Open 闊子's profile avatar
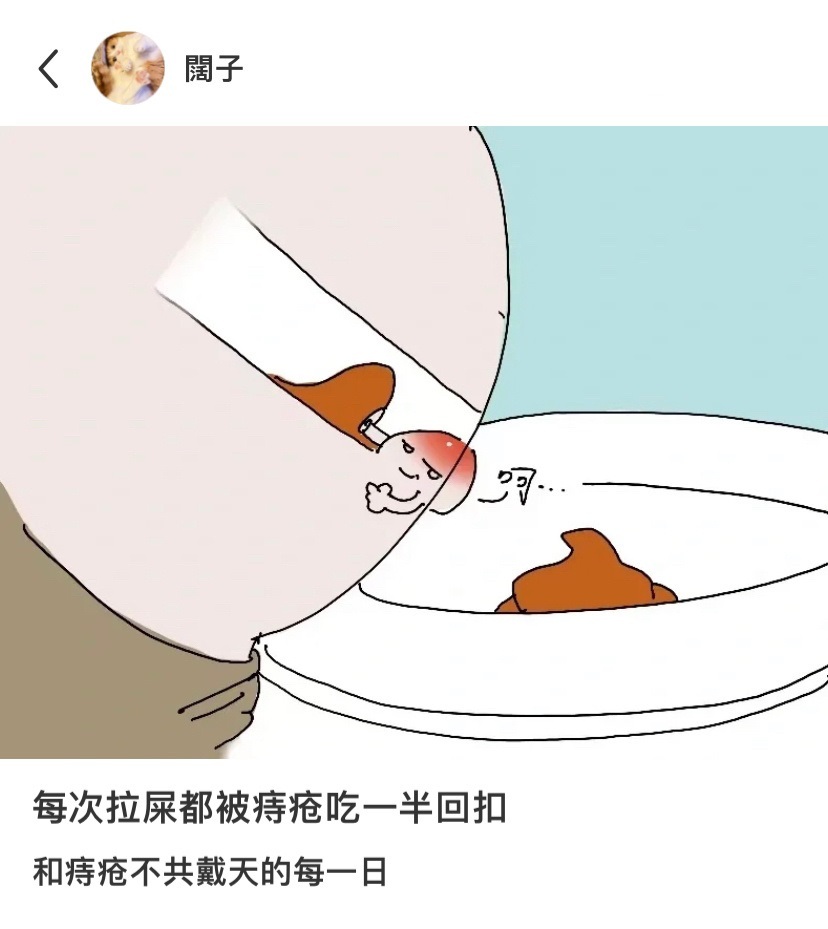 pyautogui.click(x=128, y=68)
